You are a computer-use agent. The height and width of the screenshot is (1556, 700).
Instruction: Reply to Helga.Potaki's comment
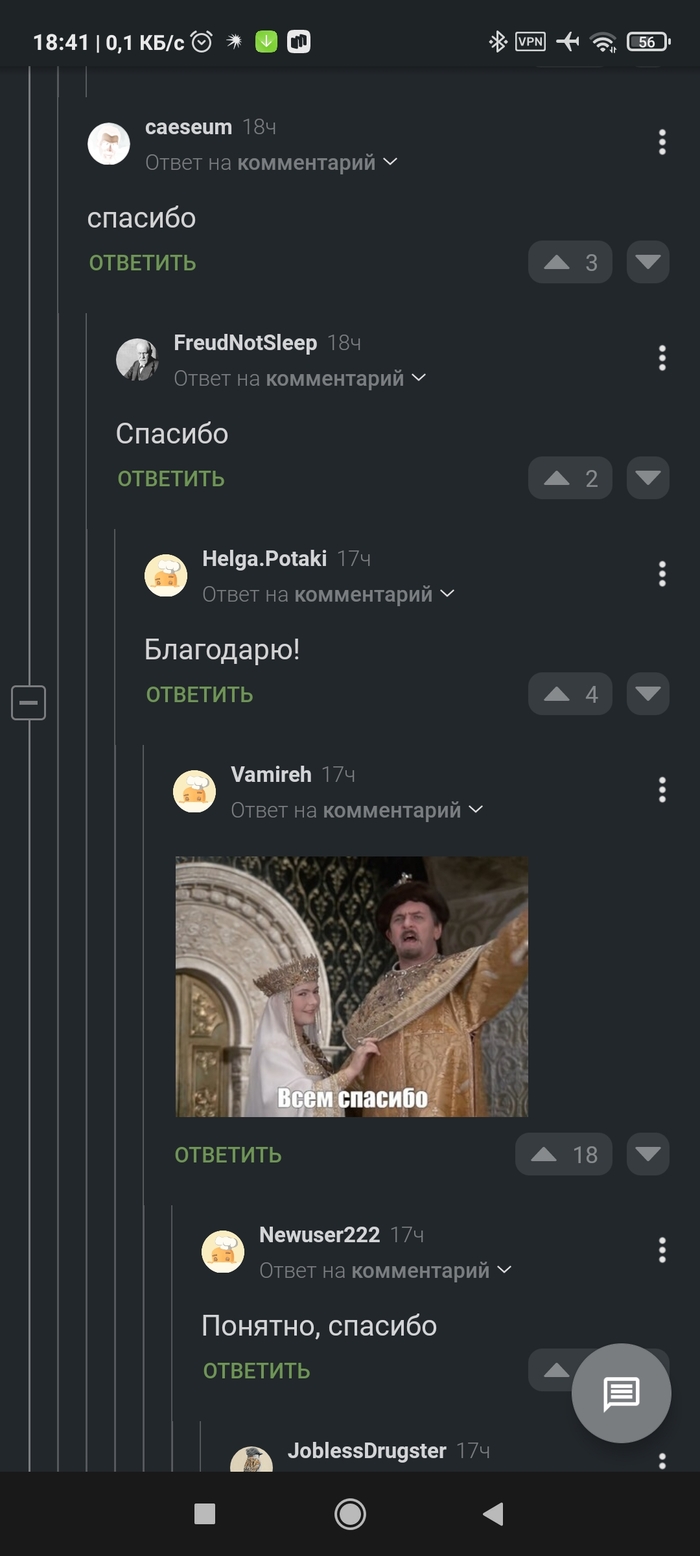199,694
